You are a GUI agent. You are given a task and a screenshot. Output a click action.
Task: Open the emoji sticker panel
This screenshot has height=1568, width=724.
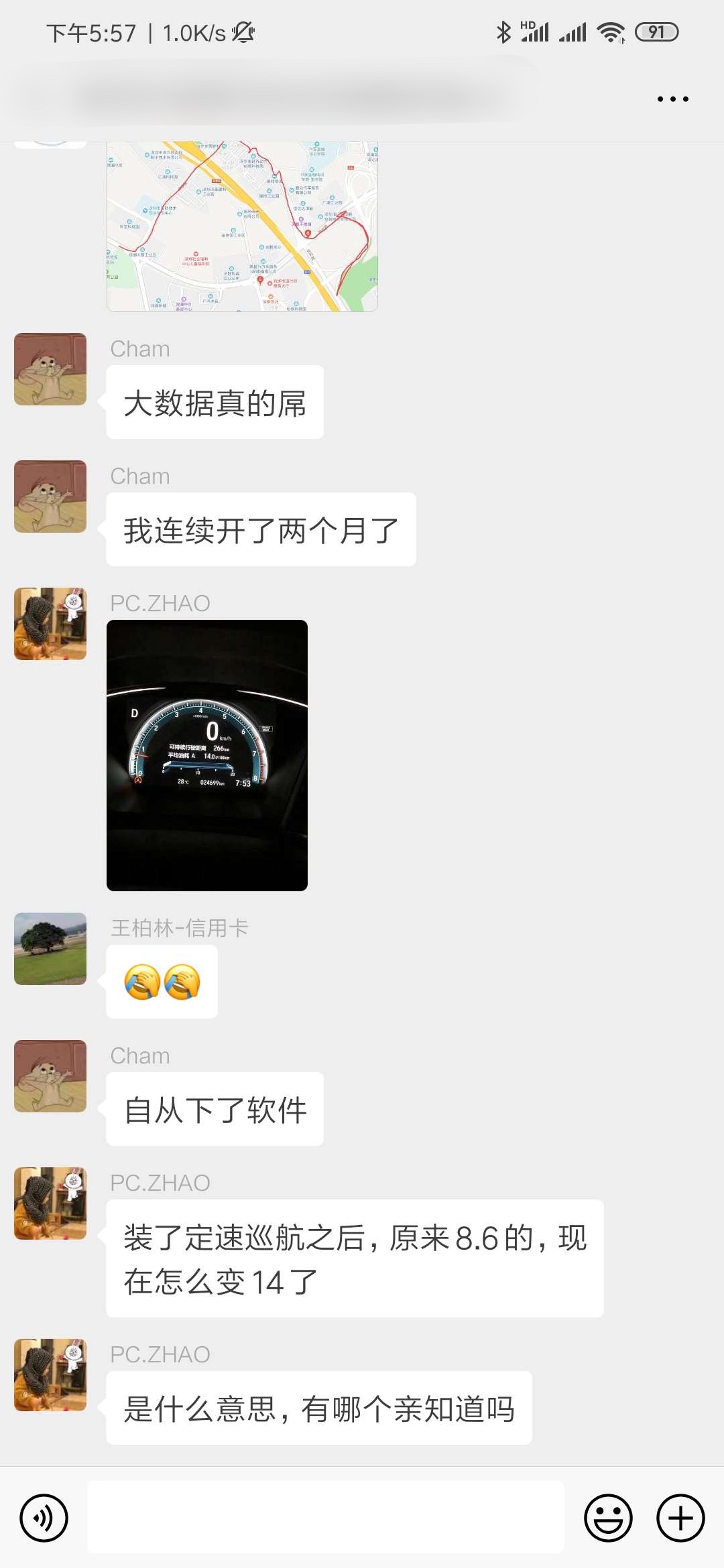[x=608, y=1518]
